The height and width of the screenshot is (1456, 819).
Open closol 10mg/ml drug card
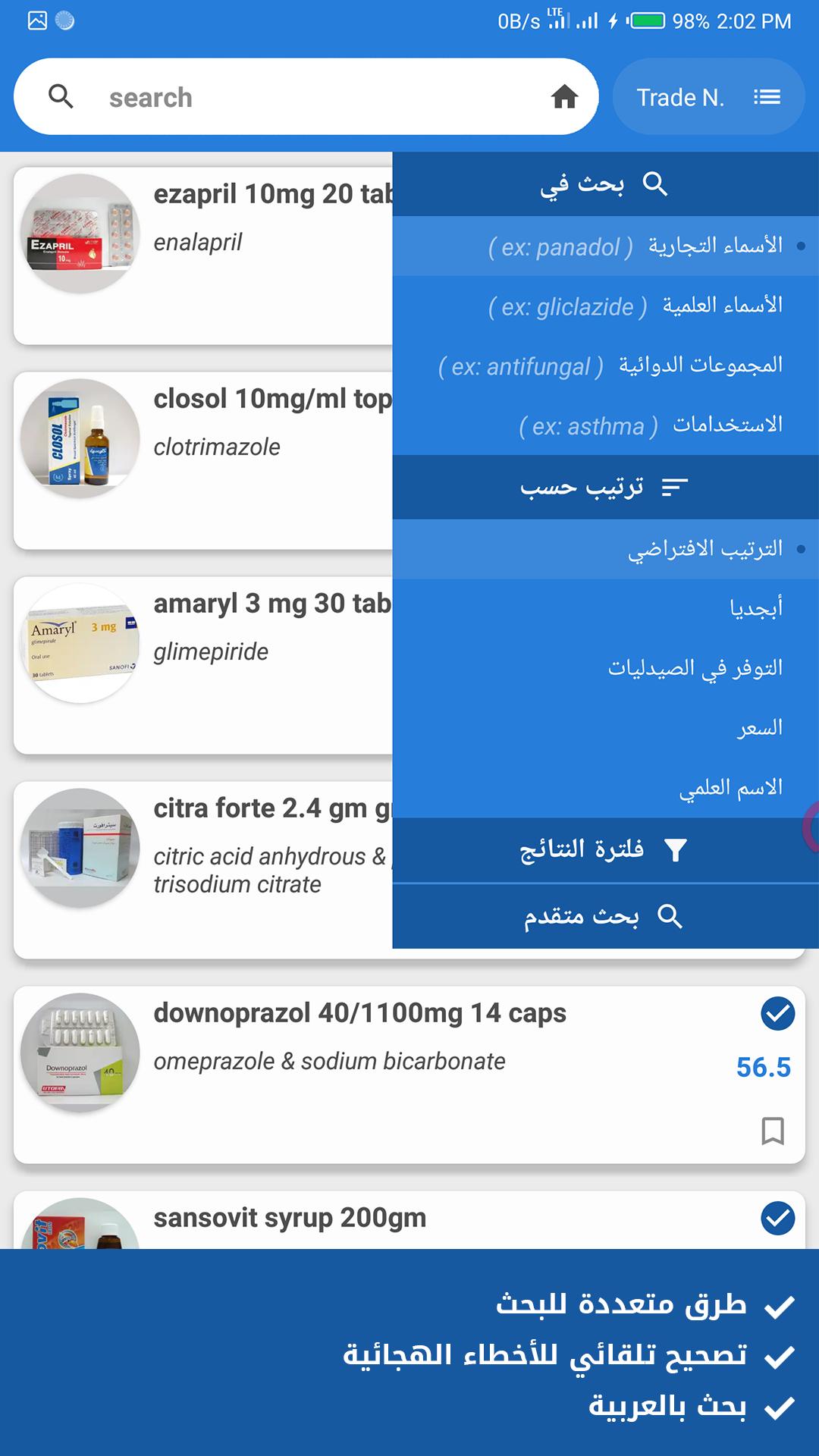click(203, 460)
